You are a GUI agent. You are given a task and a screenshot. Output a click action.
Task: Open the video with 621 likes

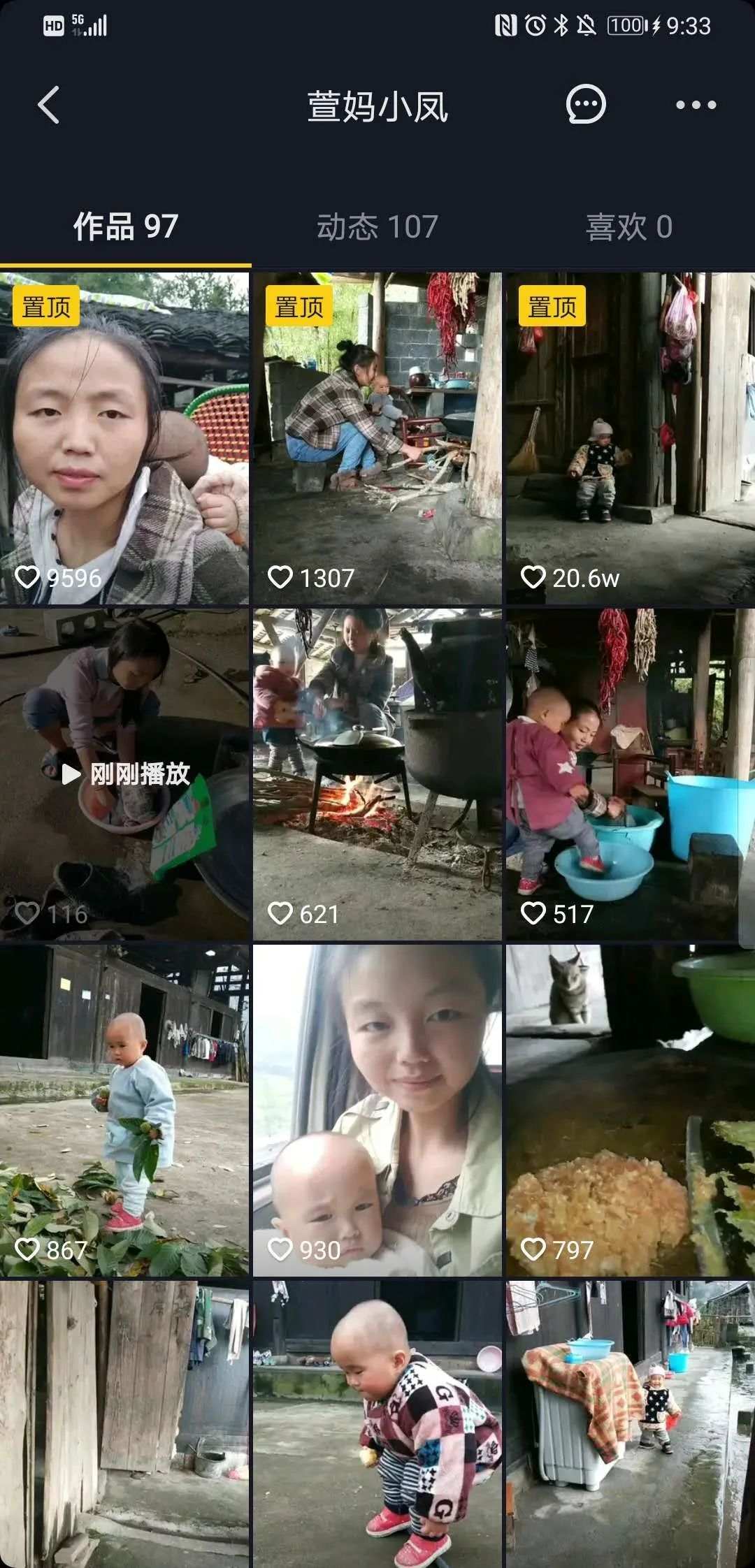point(377,774)
